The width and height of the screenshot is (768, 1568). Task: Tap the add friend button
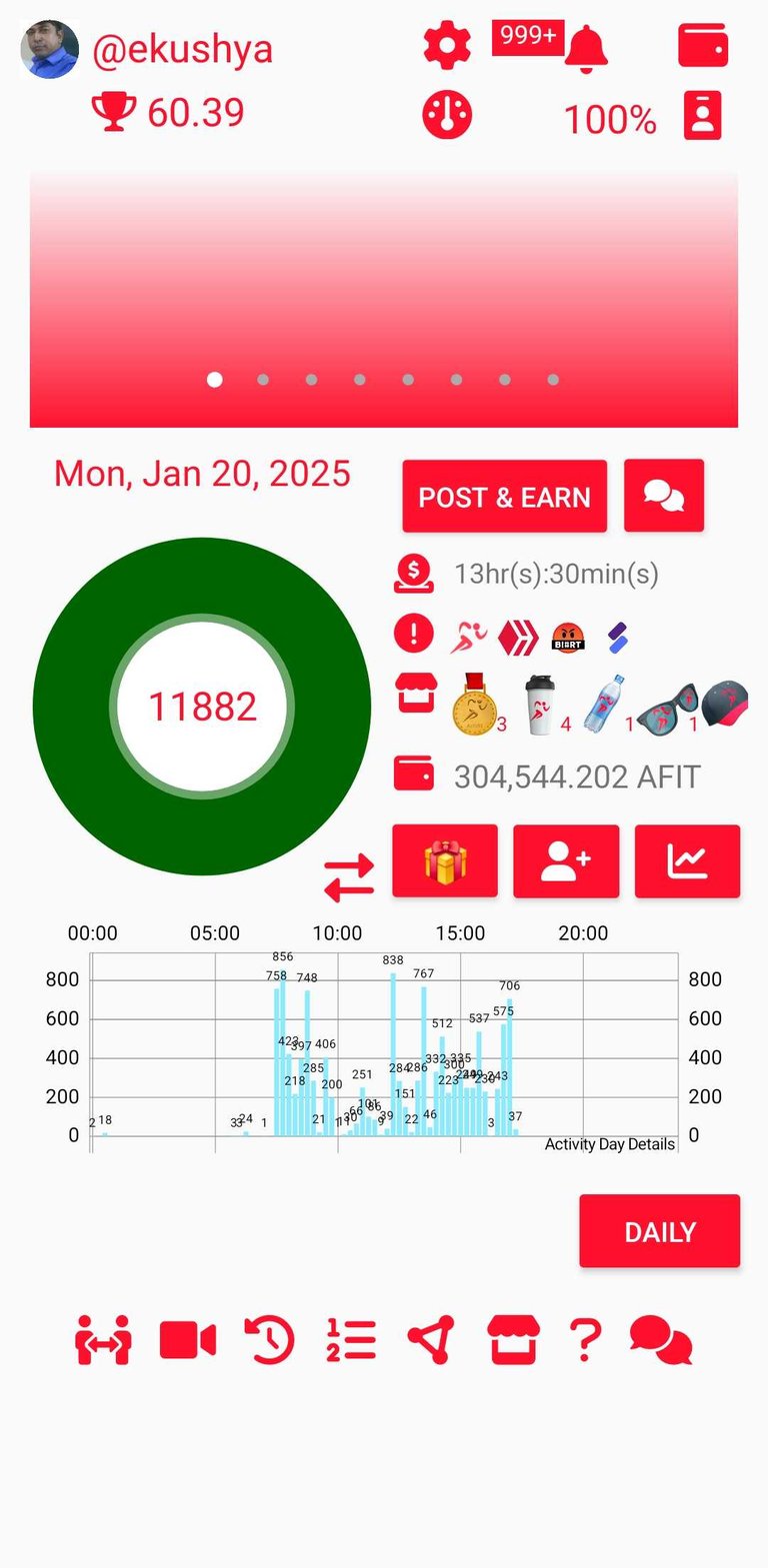click(566, 861)
